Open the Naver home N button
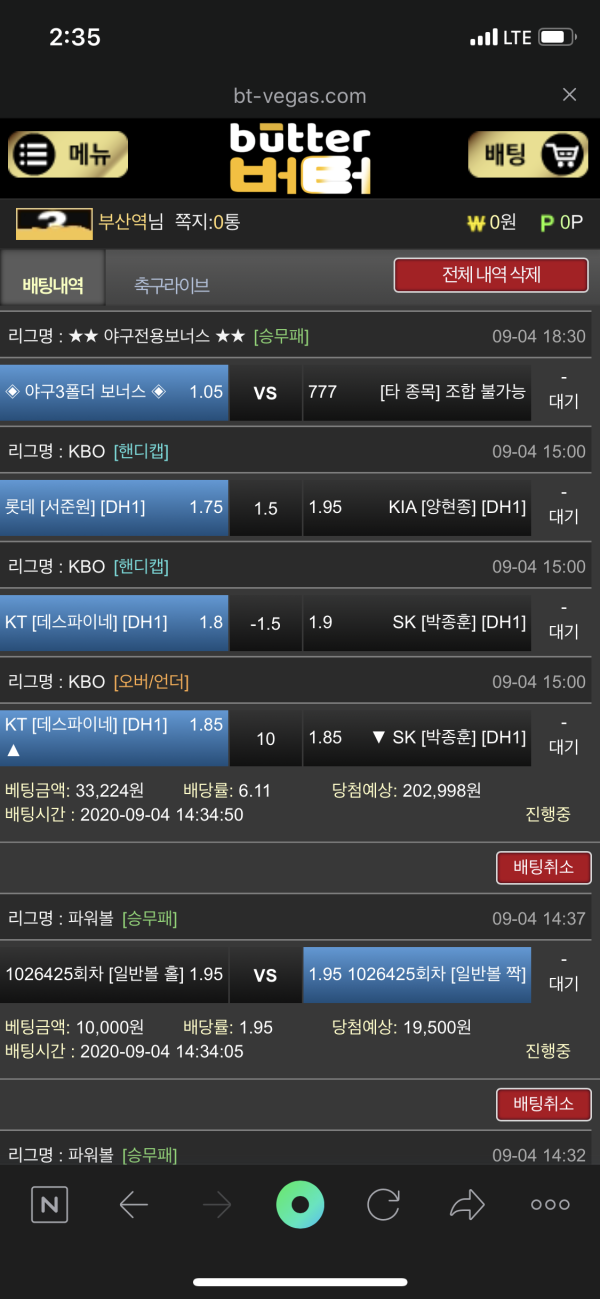 (48, 1205)
